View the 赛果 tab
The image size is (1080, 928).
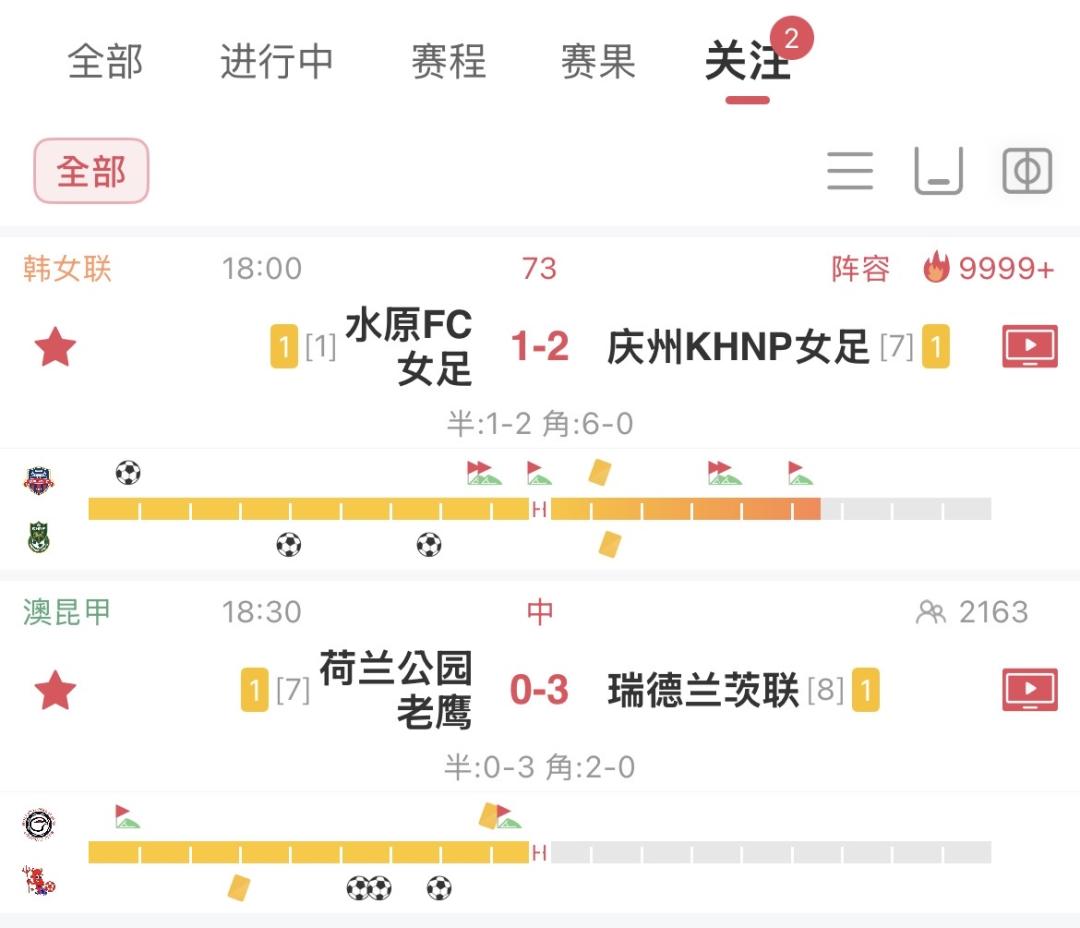pos(598,61)
